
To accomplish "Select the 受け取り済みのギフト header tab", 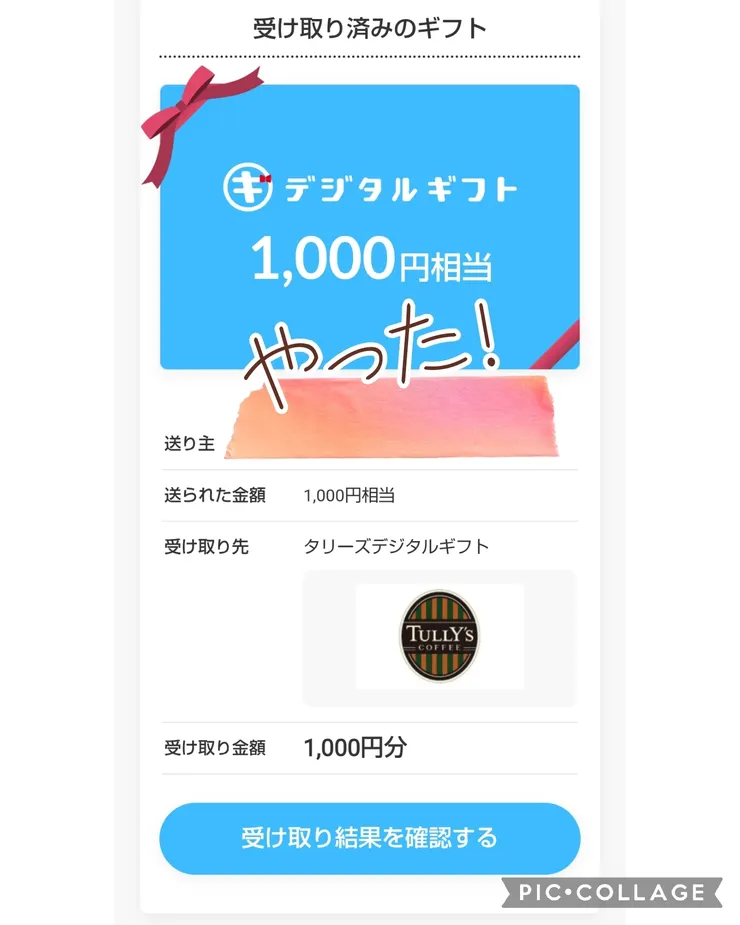I will pyautogui.click(x=370, y=26).
